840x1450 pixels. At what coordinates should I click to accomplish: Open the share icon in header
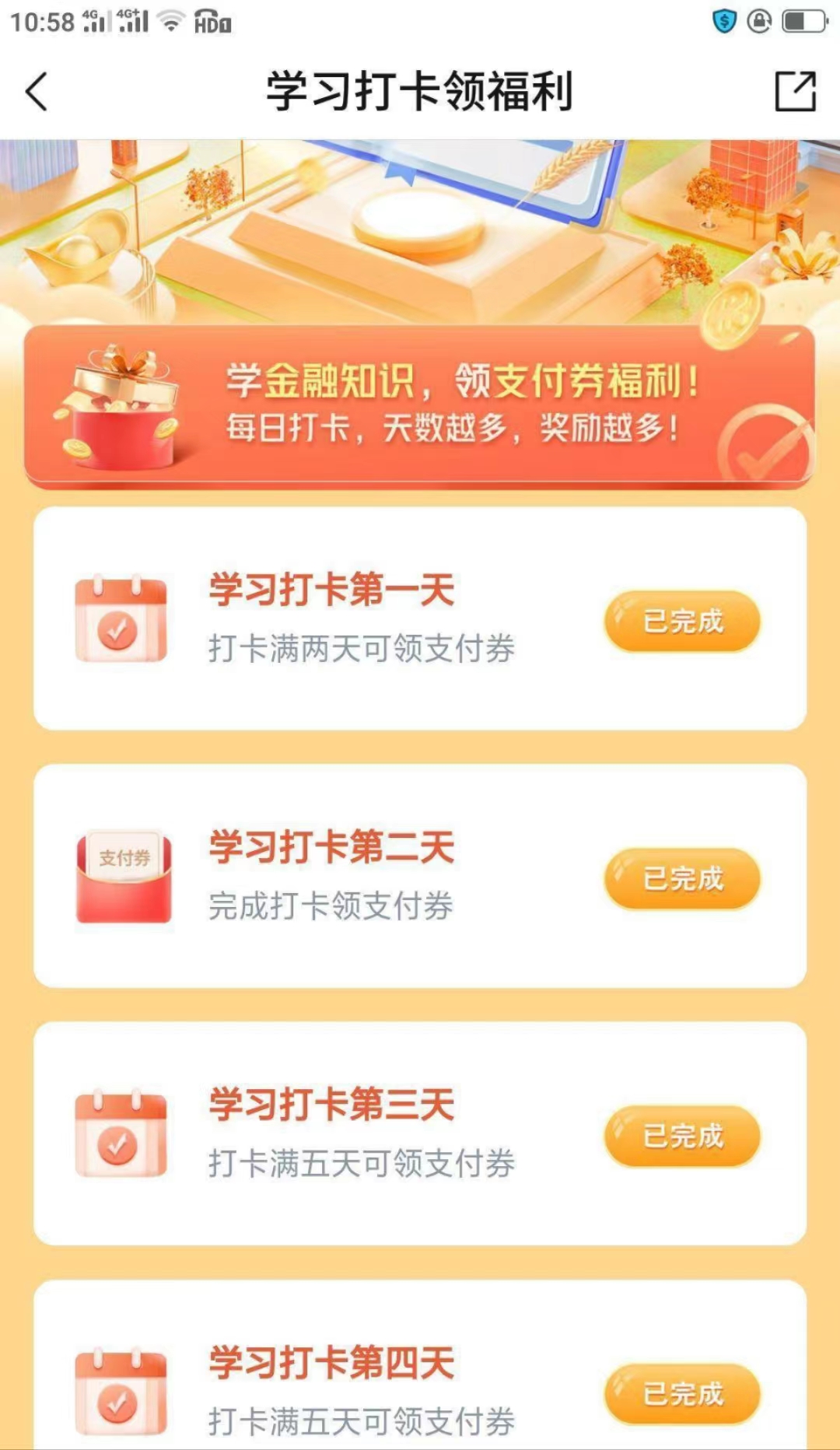795,92
